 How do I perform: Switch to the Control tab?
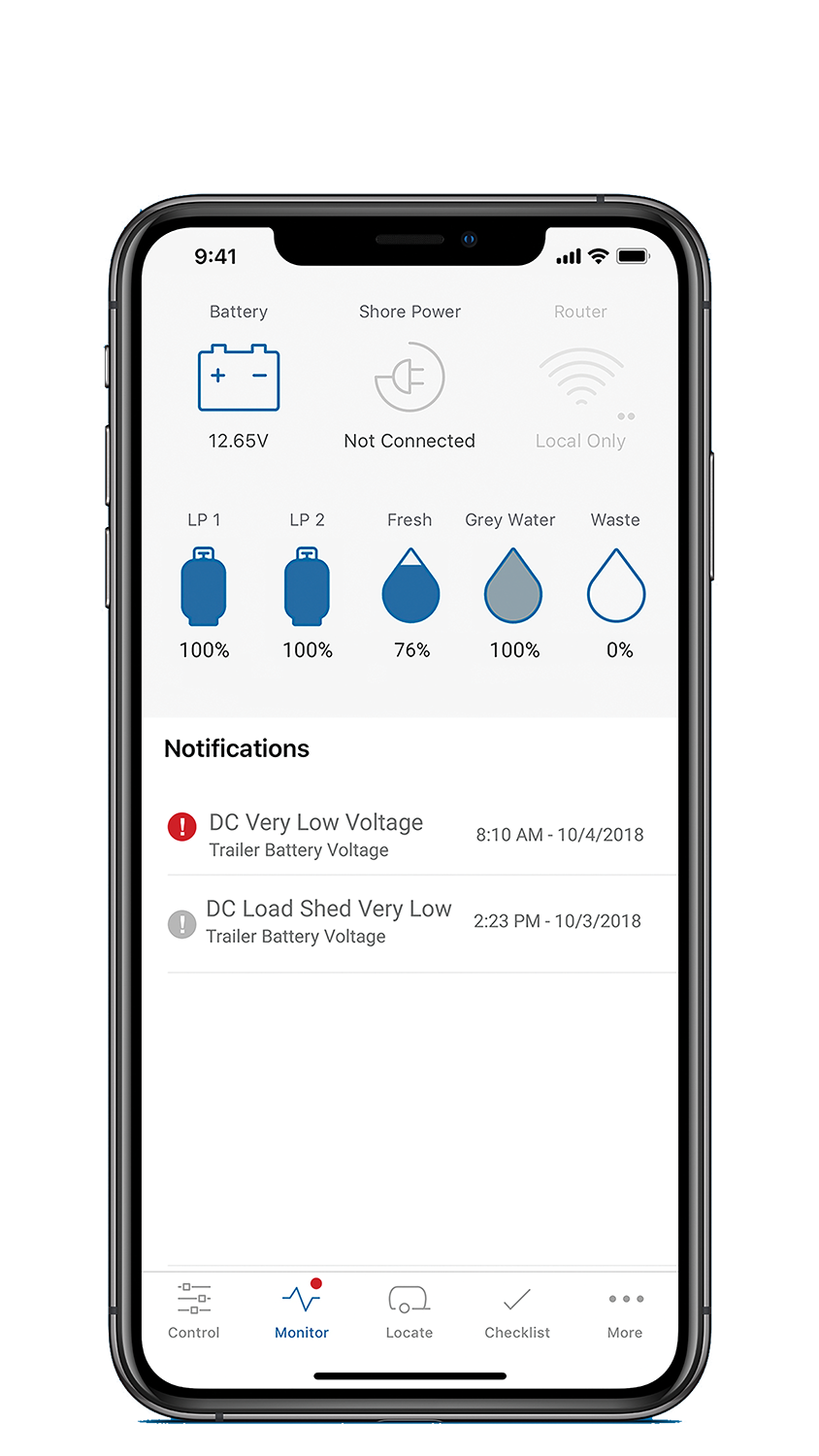tap(194, 1310)
